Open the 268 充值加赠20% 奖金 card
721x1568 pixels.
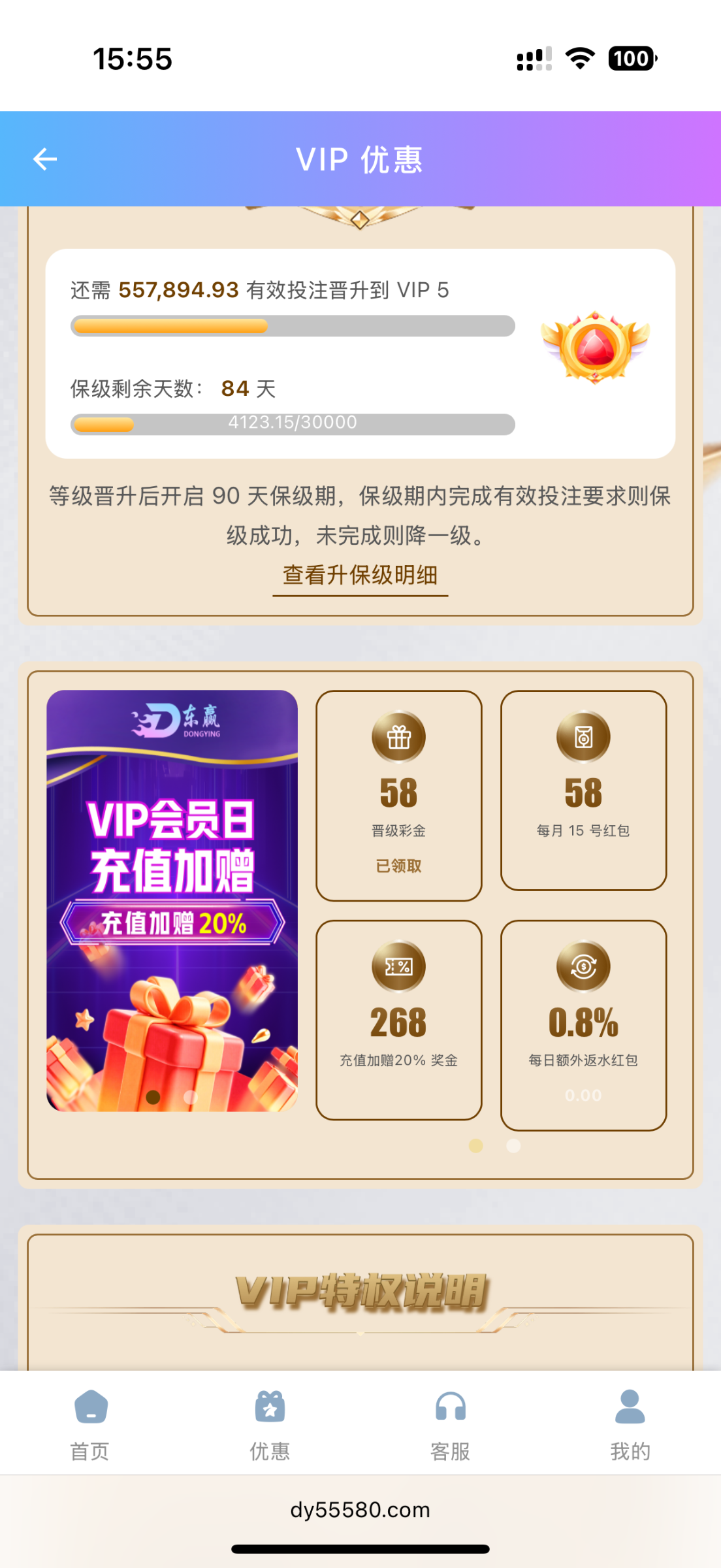(398, 1019)
